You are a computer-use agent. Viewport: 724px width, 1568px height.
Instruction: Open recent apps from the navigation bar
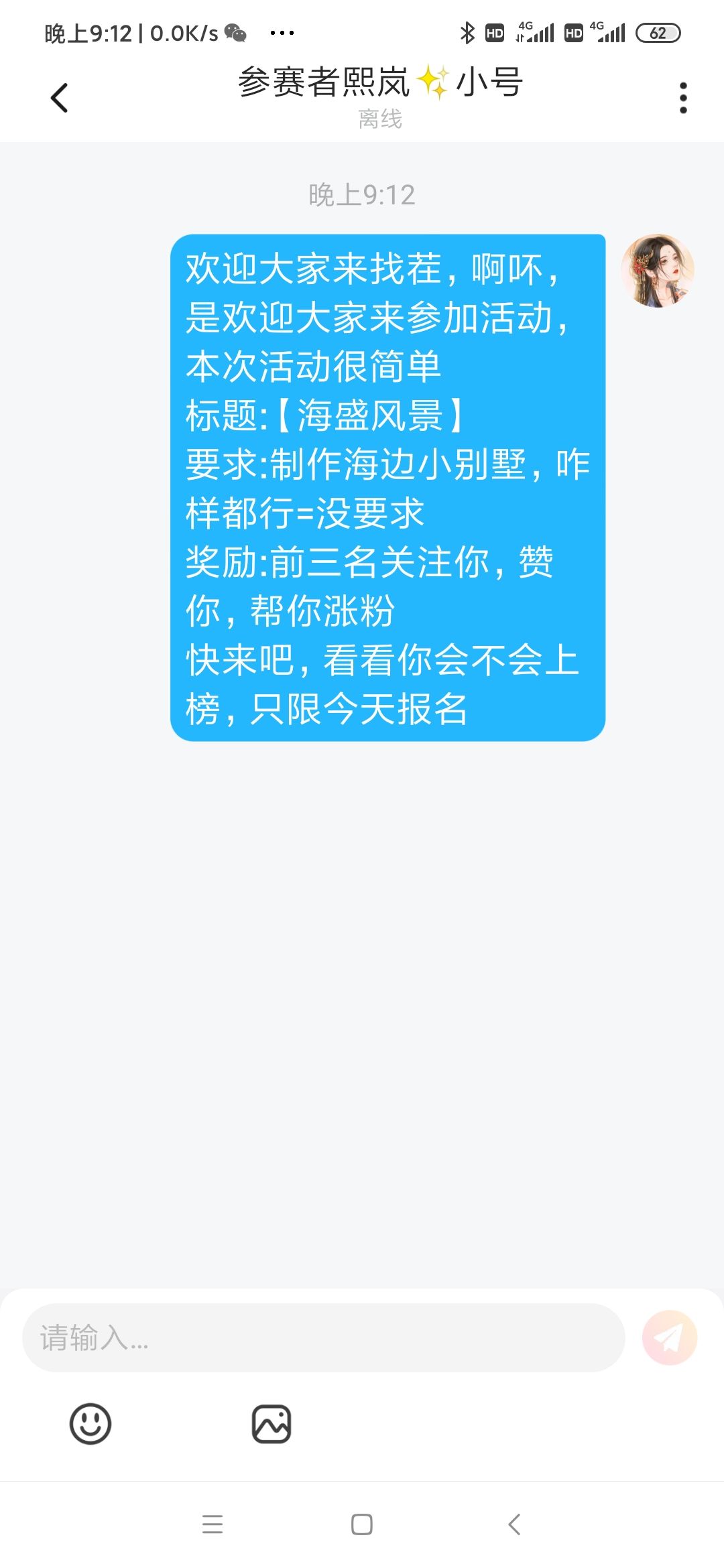point(213,1524)
